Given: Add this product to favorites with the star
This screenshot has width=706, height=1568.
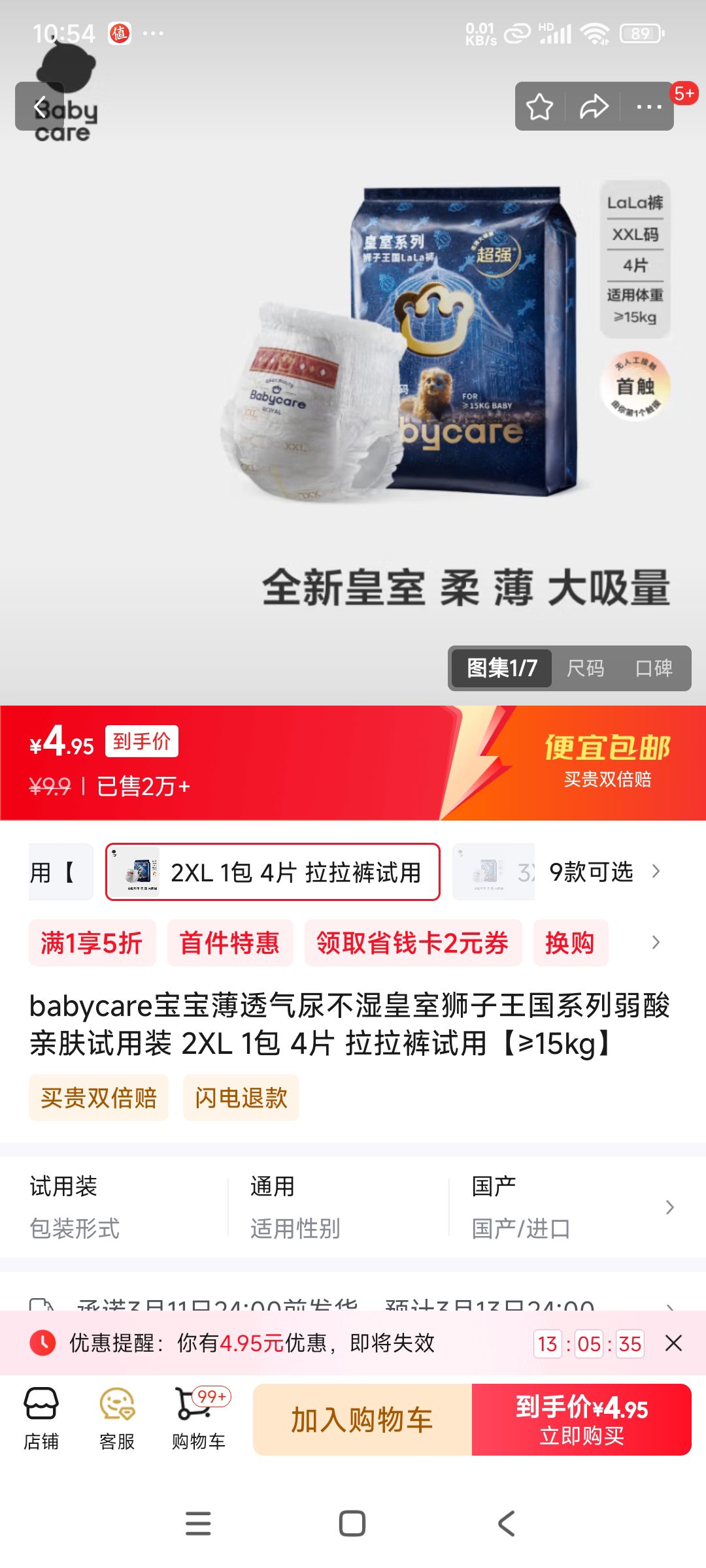Looking at the screenshot, I should 540,106.
